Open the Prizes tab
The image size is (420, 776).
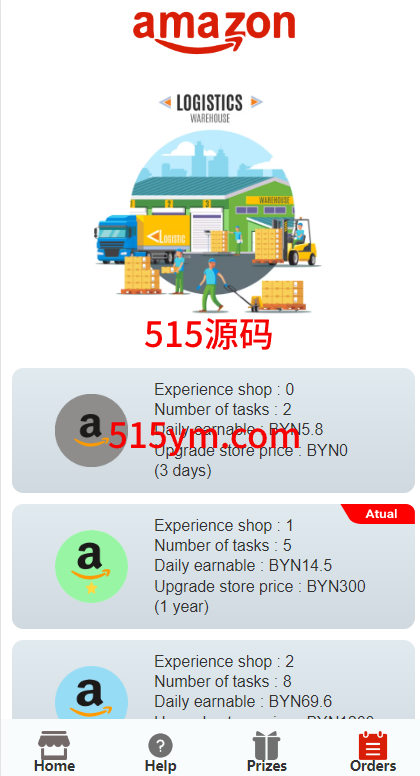pyautogui.click(x=267, y=752)
